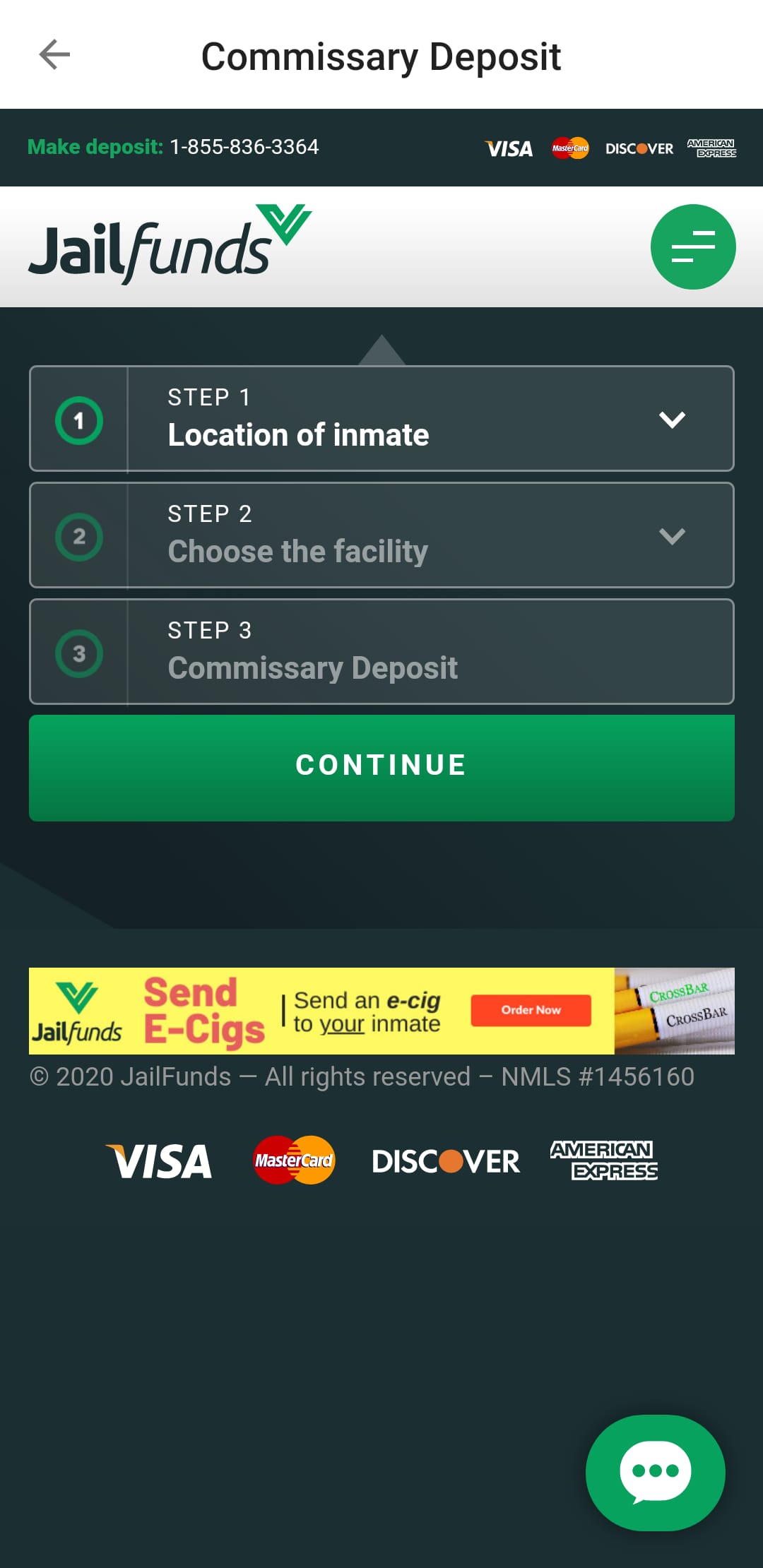Screen dimensions: 763x1568
Task: Click the Visa card icon in the header
Action: [507, 148]
